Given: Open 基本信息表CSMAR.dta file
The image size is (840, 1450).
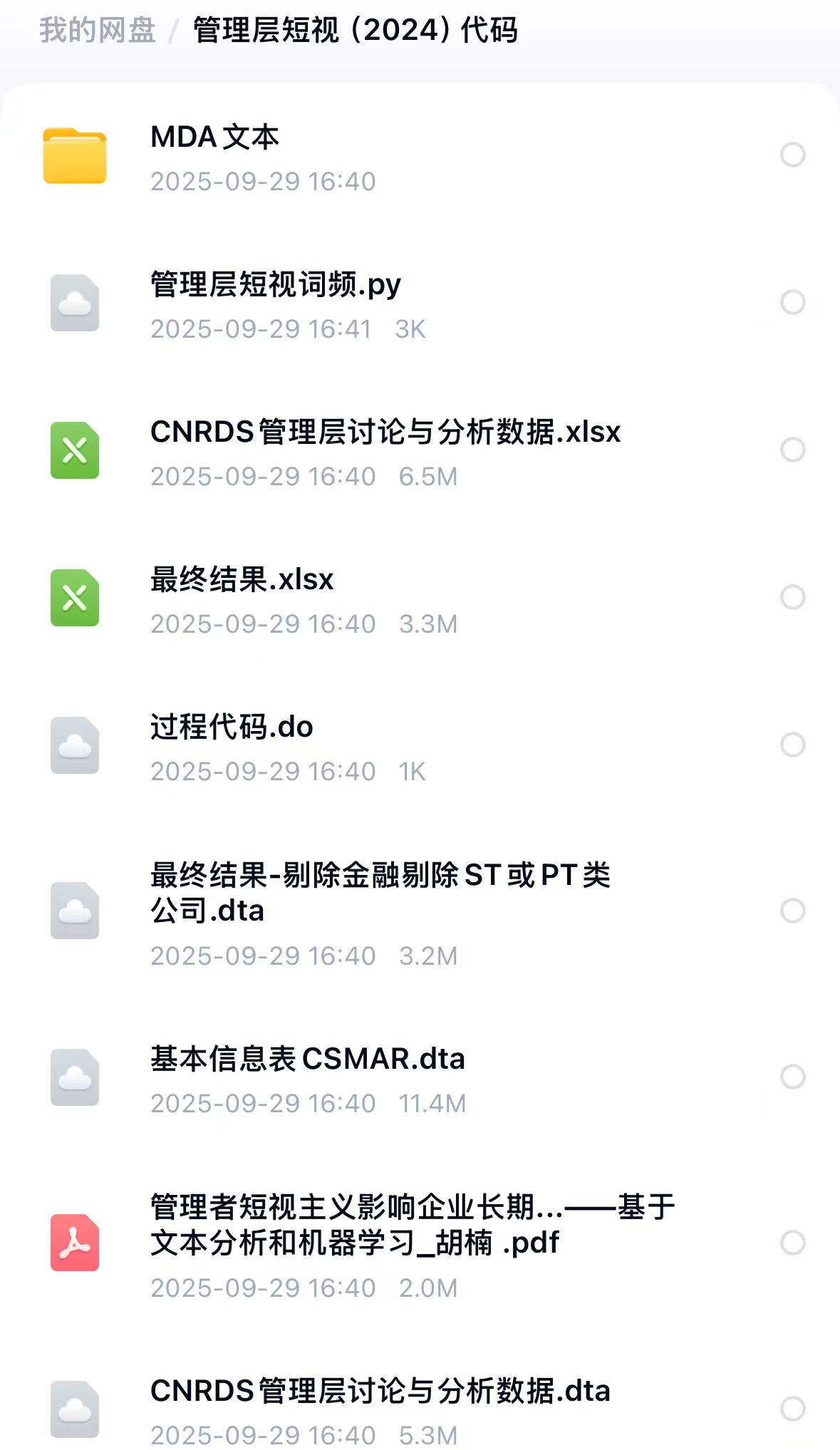Looking at the screenshot, I should pos(307,1060).
